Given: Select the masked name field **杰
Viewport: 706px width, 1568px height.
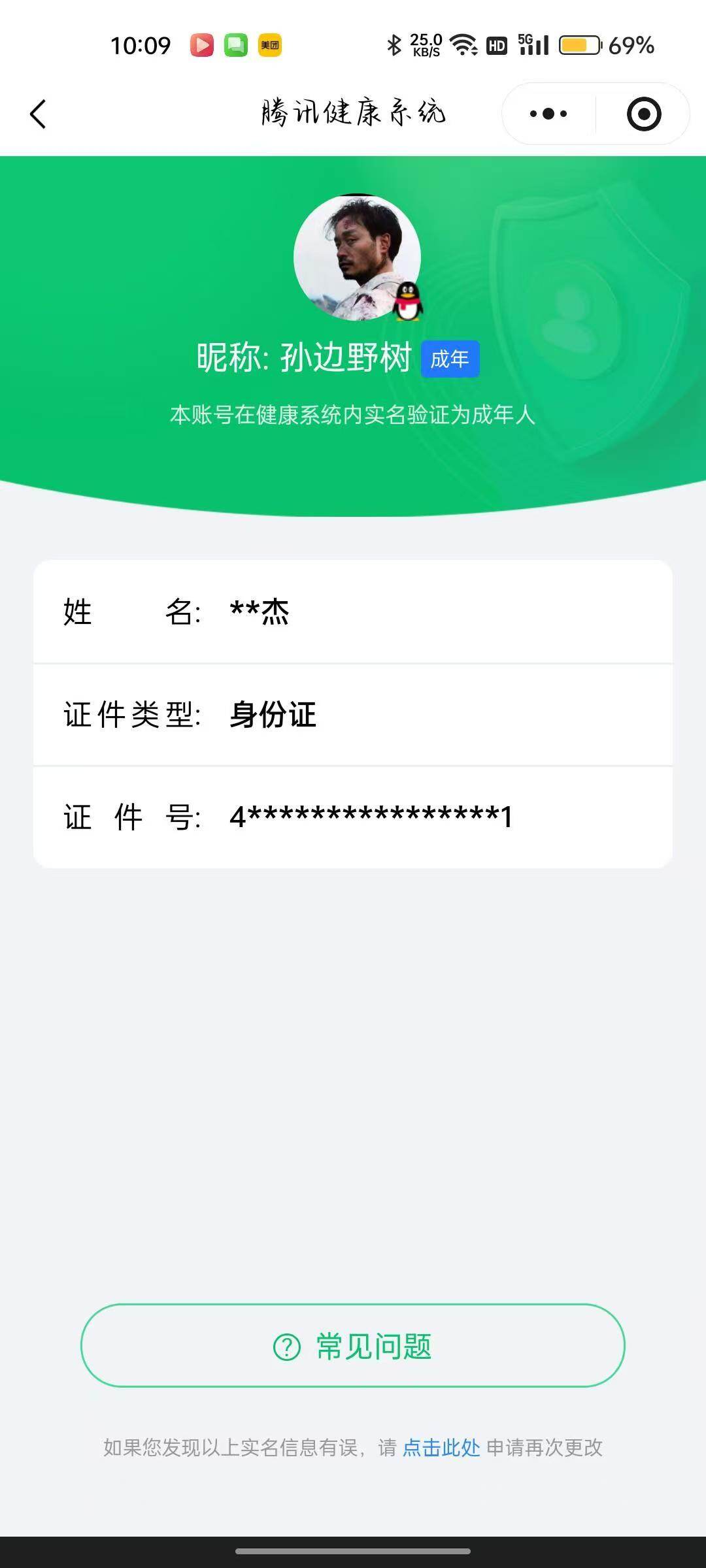Looking at the screenshot, I should click(261, 612).
